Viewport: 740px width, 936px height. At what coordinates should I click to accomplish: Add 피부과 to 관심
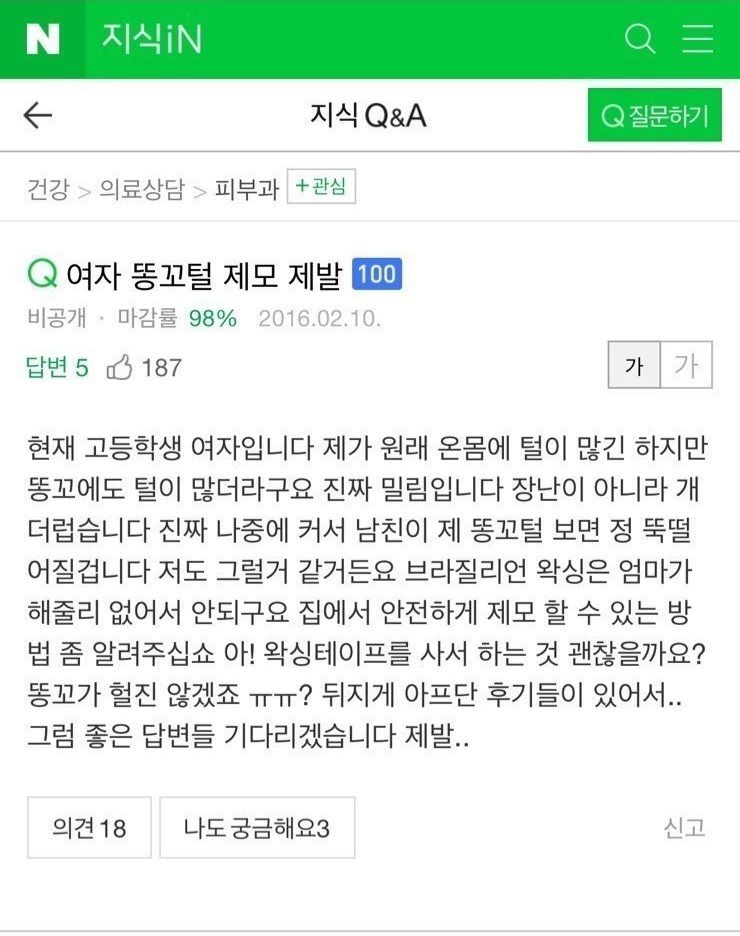coord(320,187)
